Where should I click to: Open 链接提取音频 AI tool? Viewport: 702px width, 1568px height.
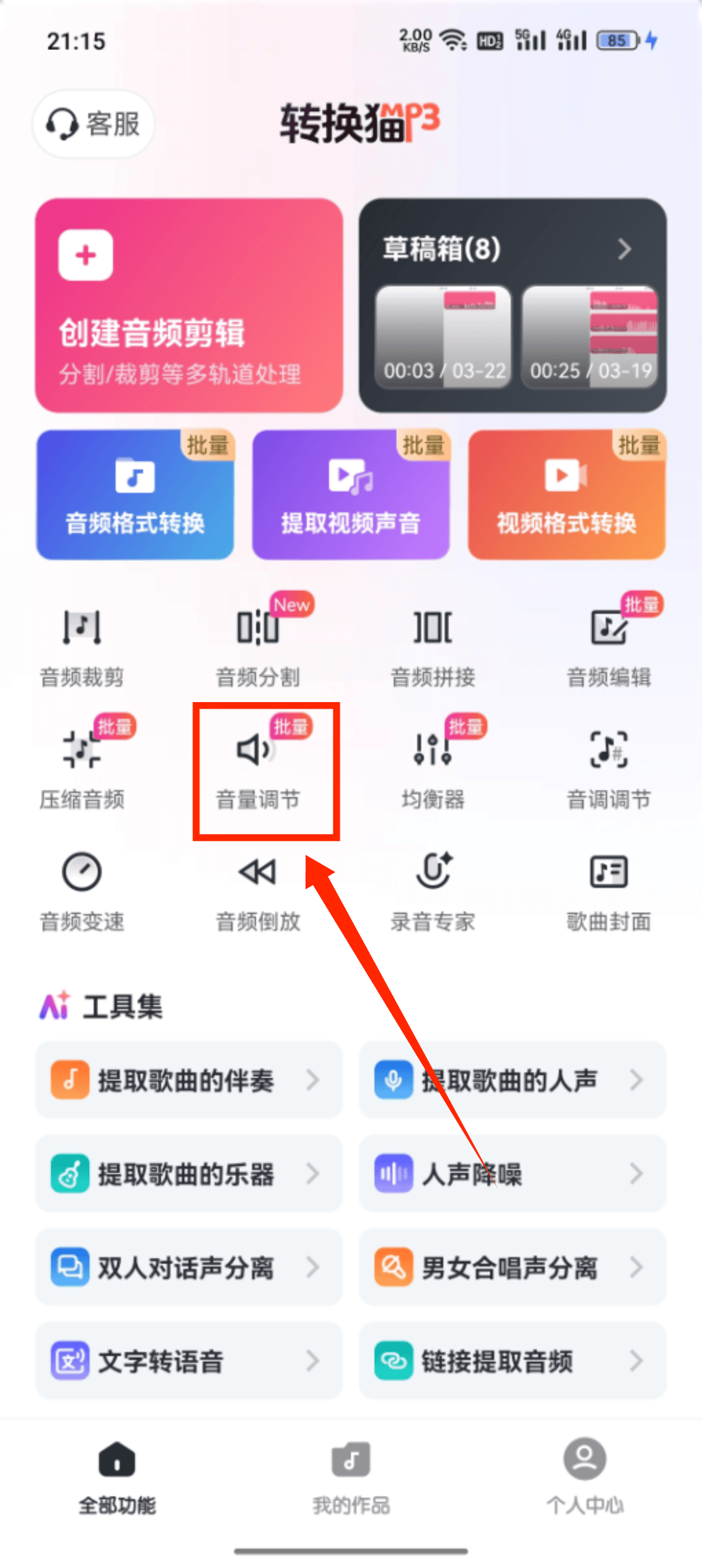pos(512,1361)
